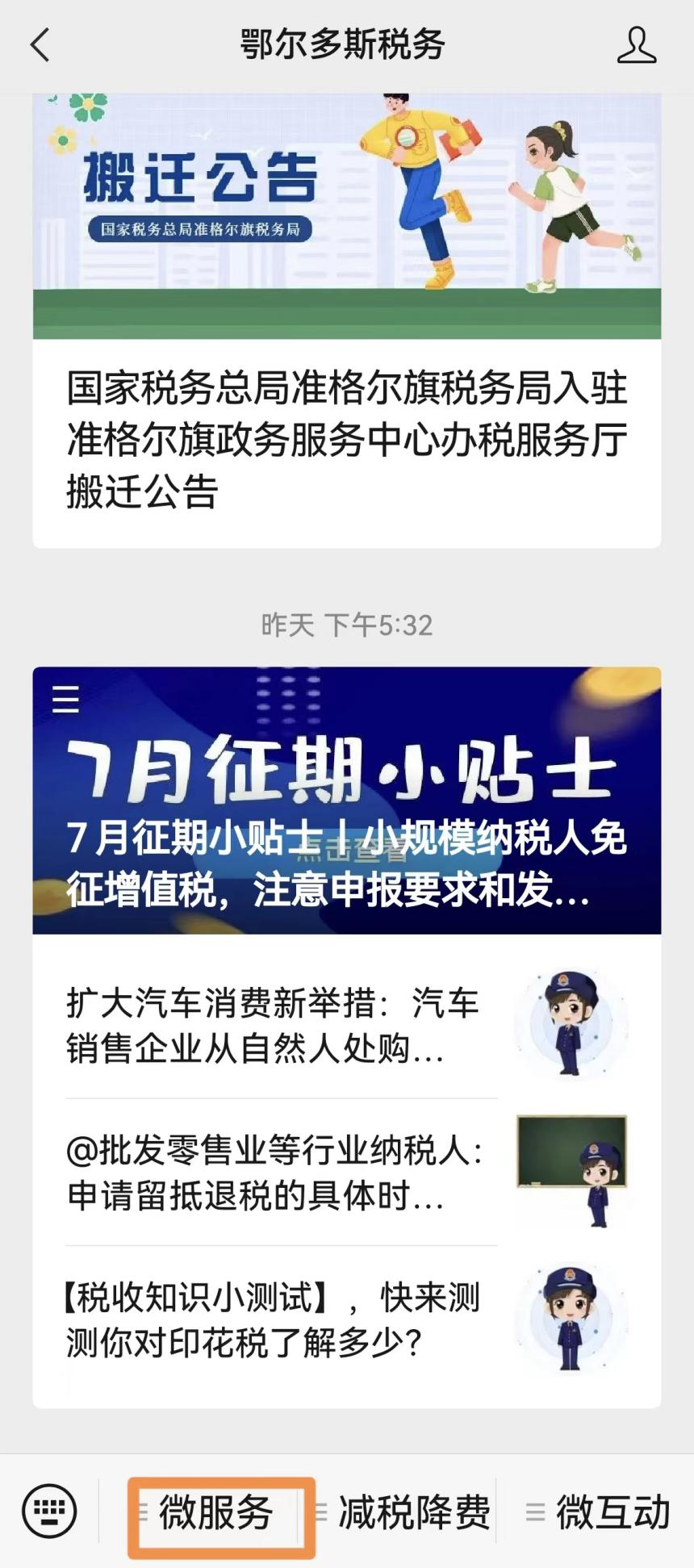
Task: Open the account profile icon
Action: (636, 44)
